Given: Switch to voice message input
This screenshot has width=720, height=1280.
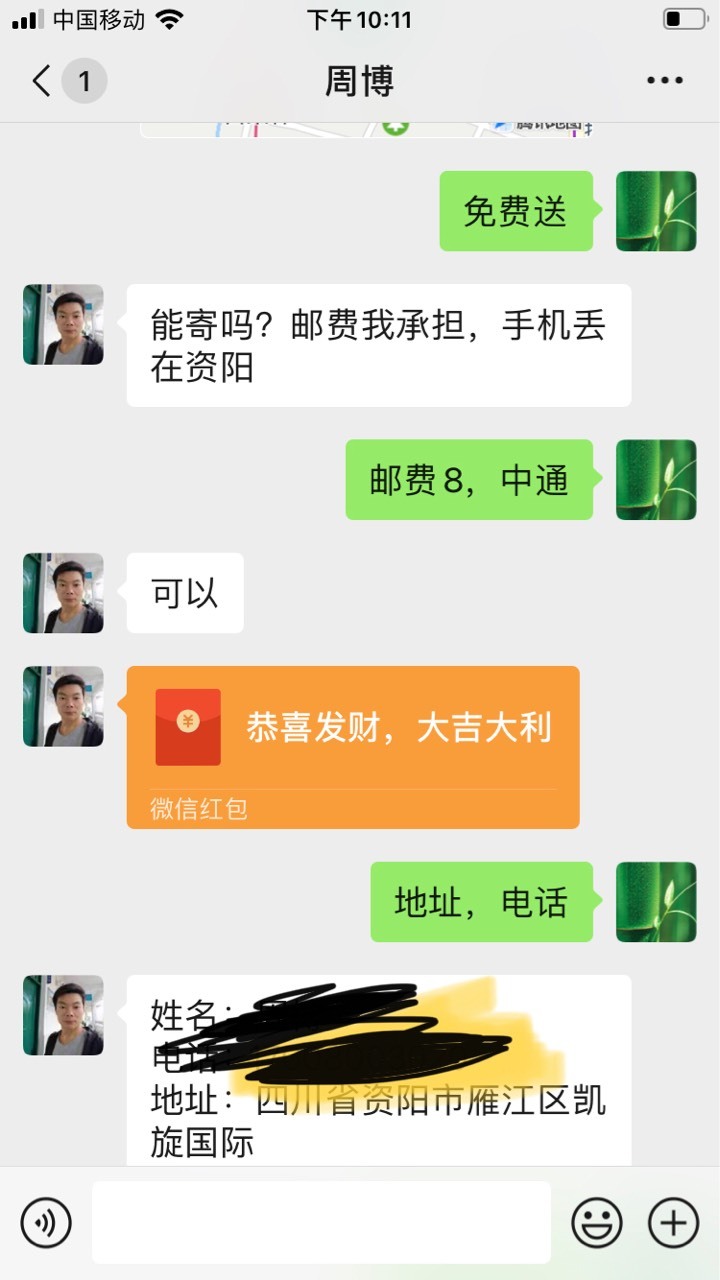Looking at the screenshot, I should coord(46,1222).
